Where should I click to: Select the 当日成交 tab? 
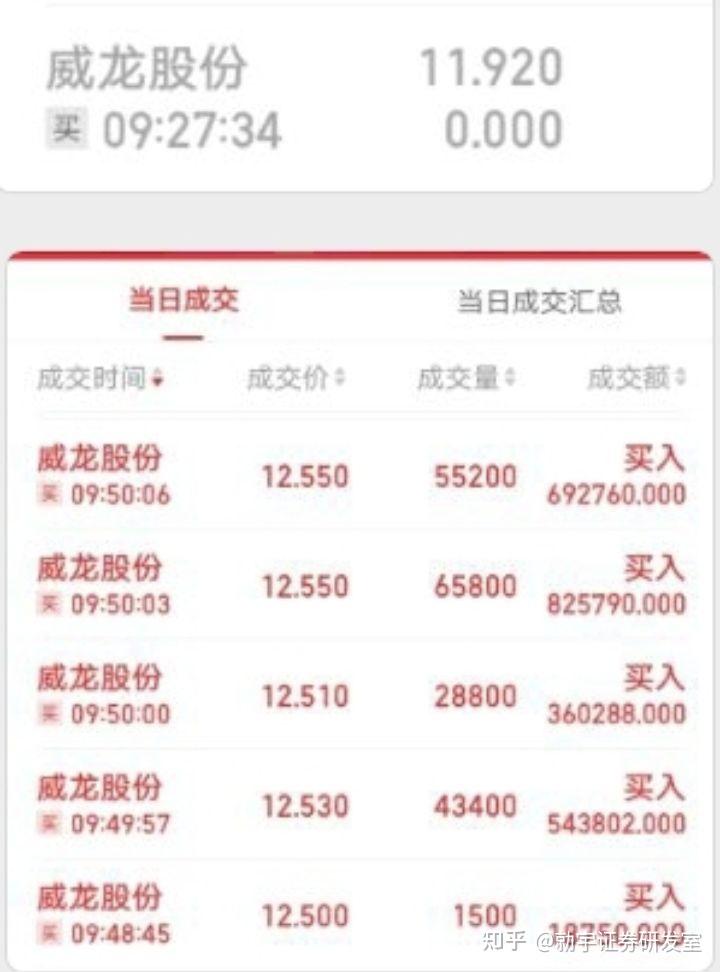point(183,300)
